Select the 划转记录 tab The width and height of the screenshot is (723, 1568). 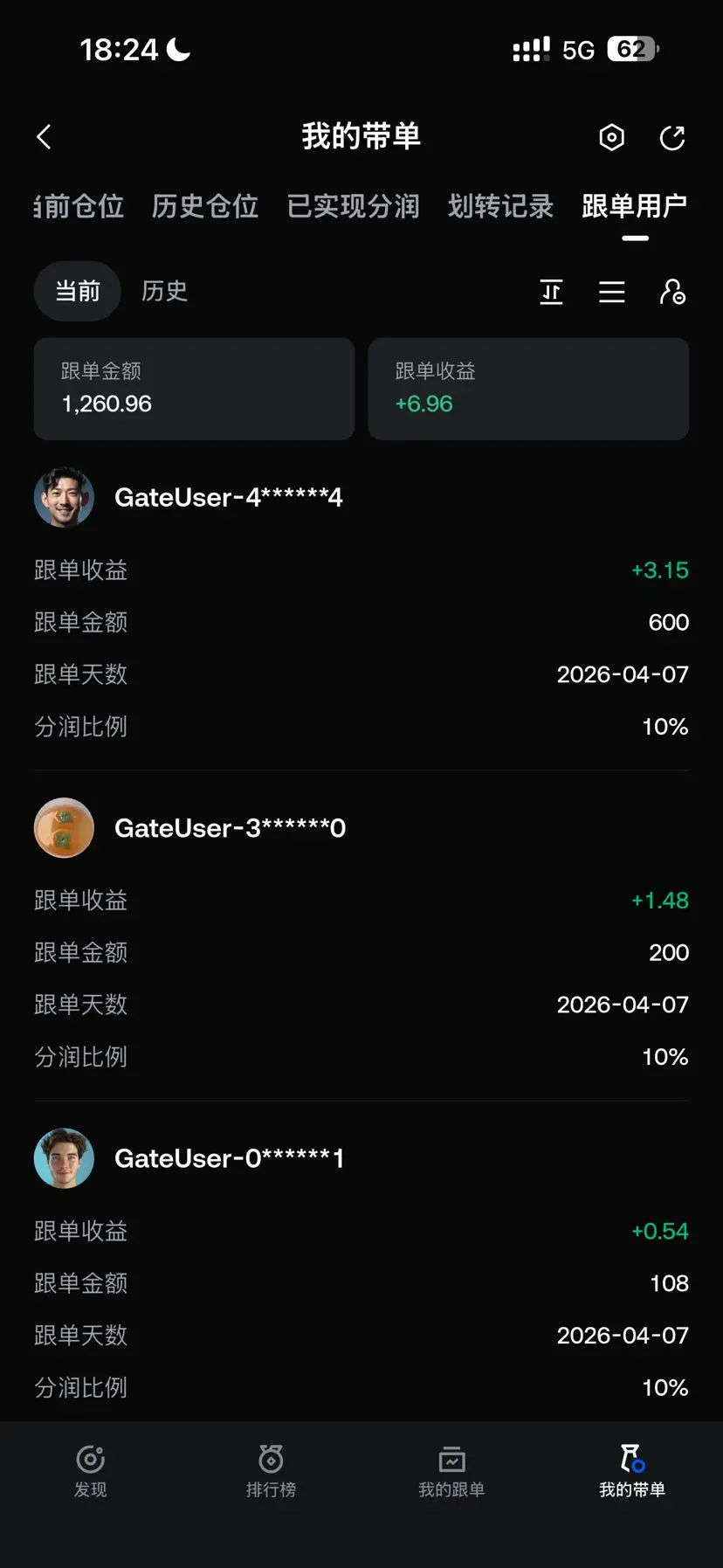(x=500, y=206)
